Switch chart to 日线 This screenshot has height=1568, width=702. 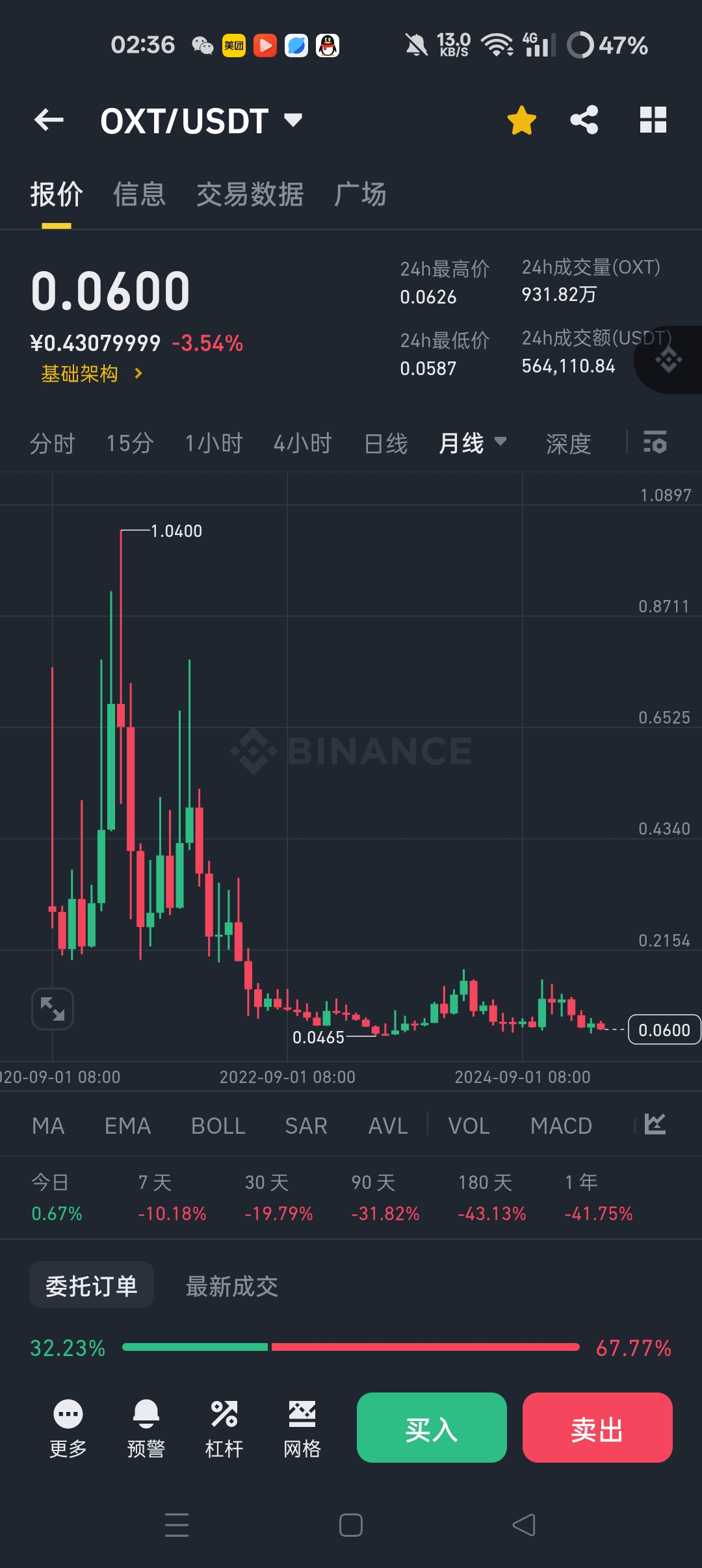click(x=385, y=443)
